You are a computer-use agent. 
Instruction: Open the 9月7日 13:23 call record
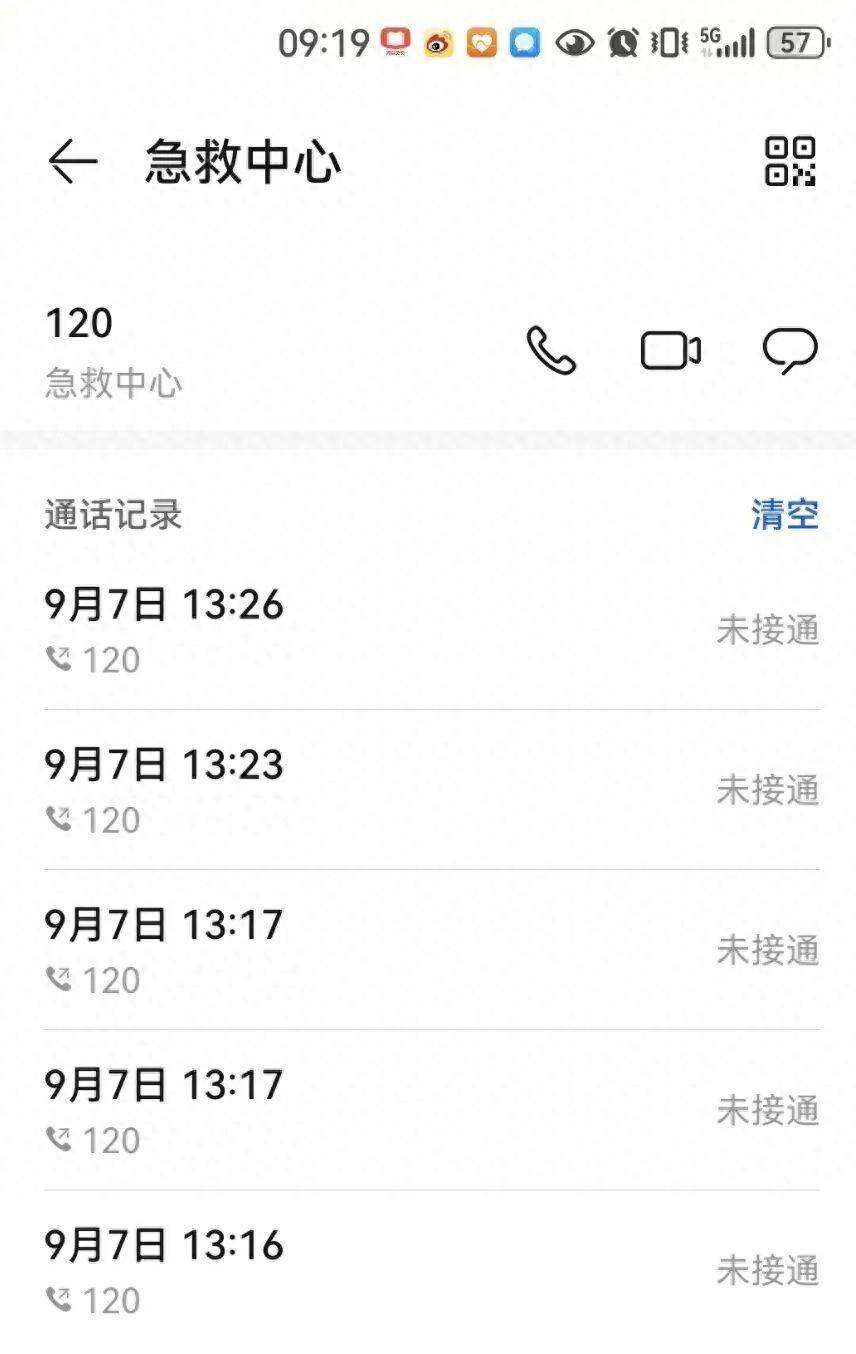[x=432, y=790]
